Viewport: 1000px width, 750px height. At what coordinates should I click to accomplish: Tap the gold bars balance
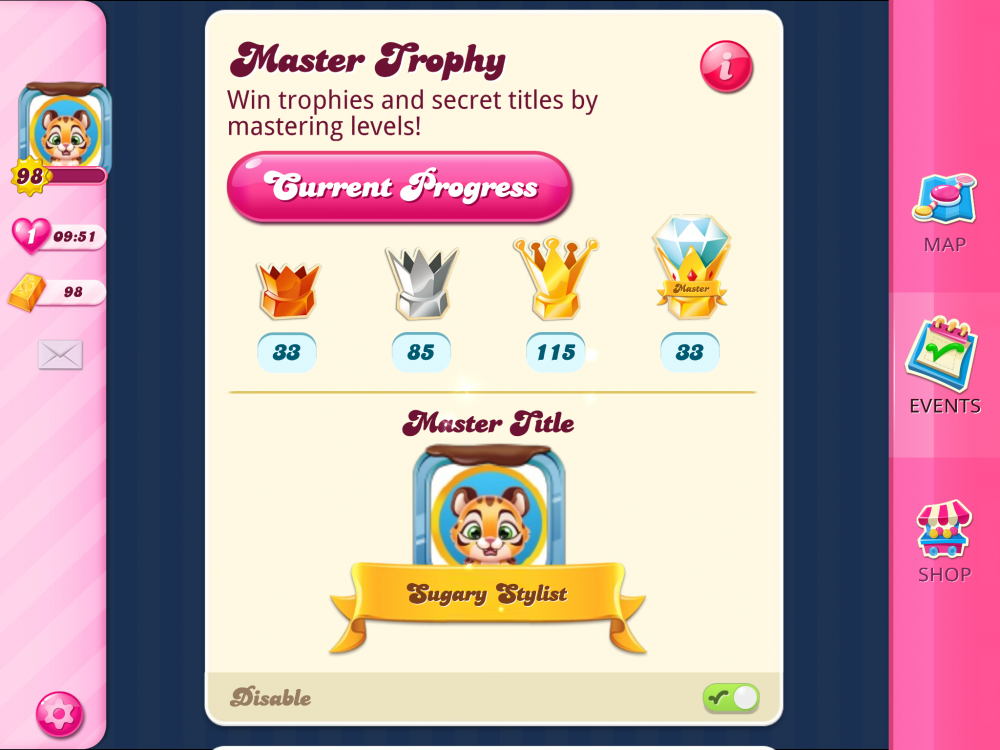click(x=58, y=292)
